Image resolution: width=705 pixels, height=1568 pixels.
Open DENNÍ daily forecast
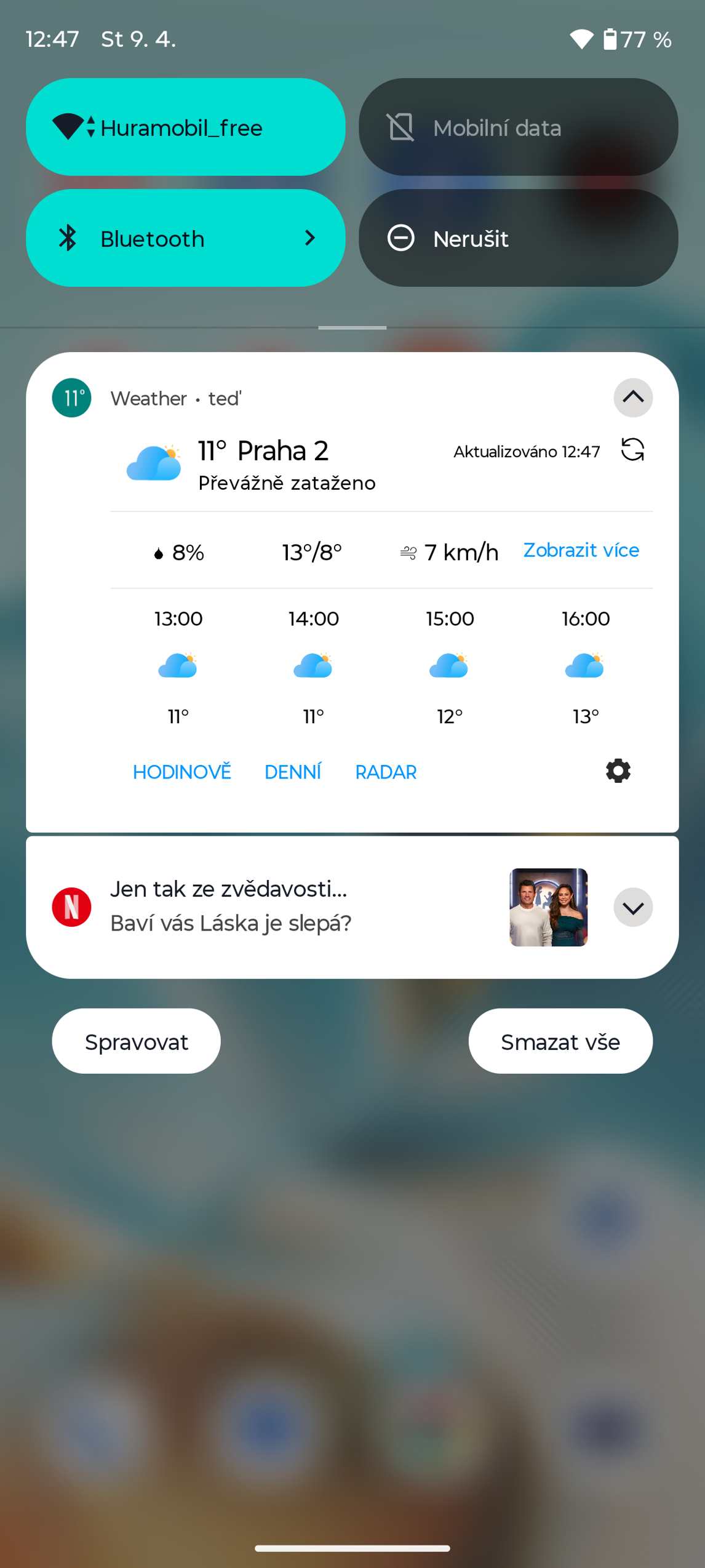click(293, 772)
